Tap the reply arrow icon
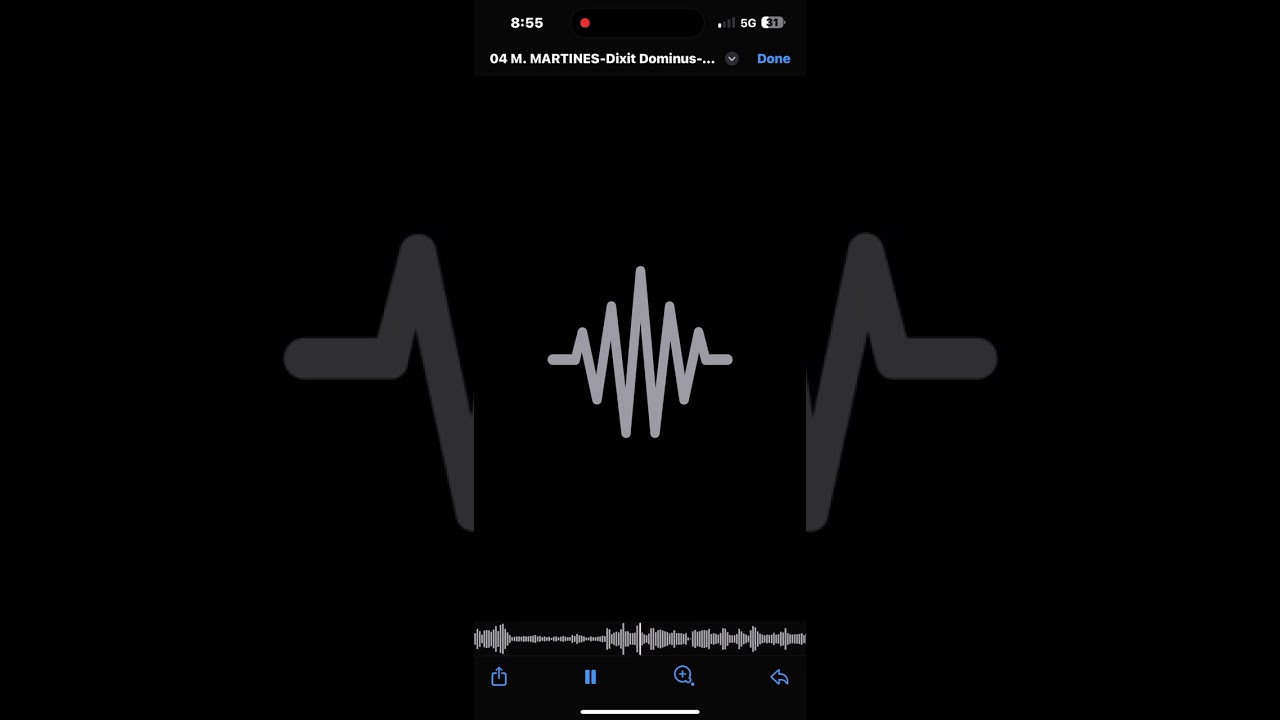 click(x=780, y=677)
